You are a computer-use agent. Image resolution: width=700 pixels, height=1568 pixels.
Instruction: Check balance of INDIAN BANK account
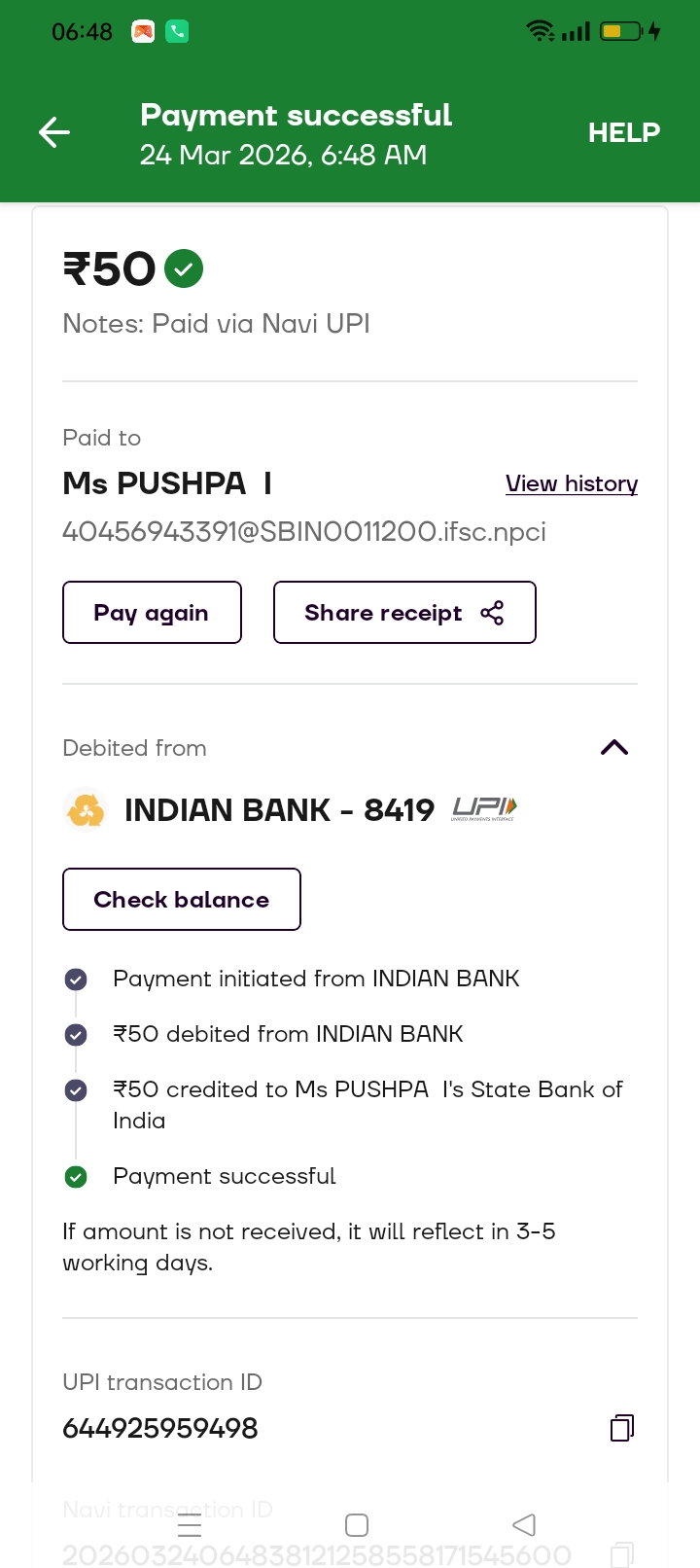pyautogui.click(x=182, y=900)
